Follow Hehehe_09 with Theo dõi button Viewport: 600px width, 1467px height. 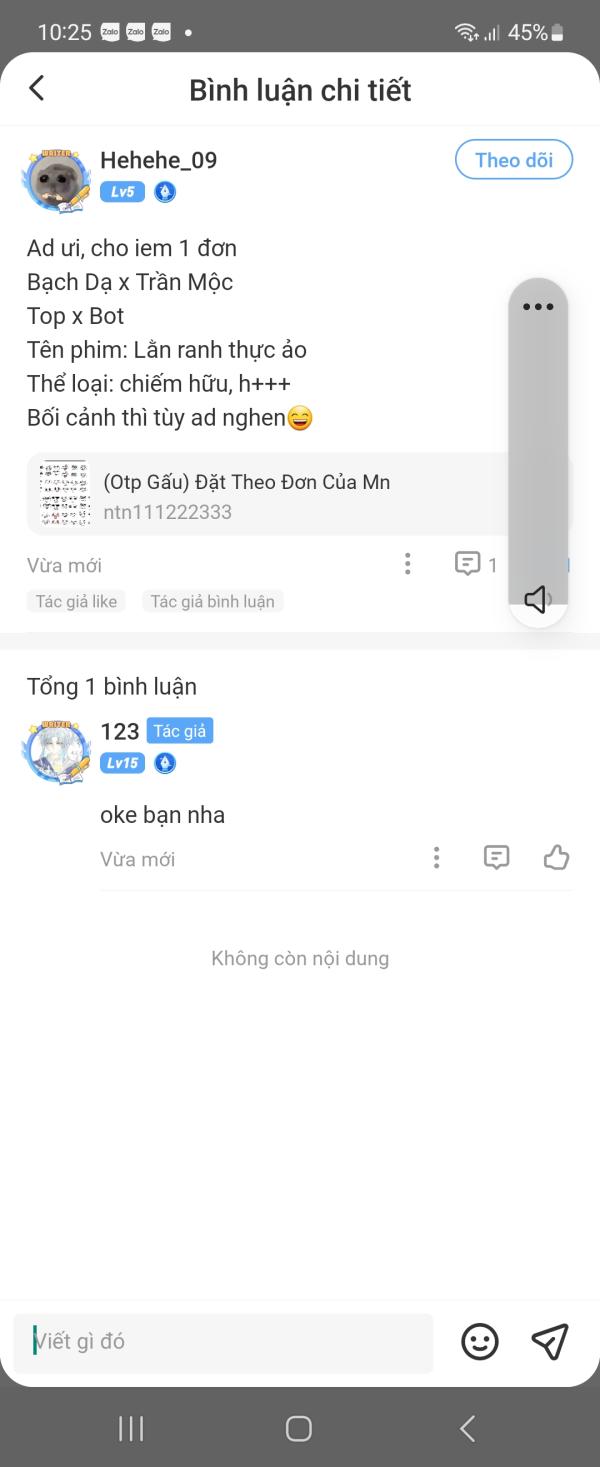(513, 160)
